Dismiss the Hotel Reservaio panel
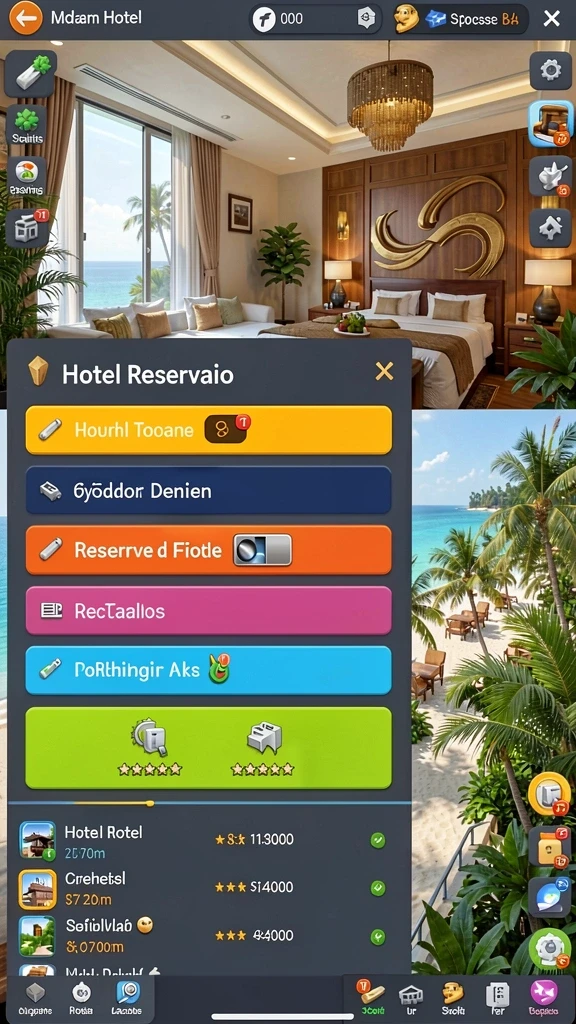 385,372
